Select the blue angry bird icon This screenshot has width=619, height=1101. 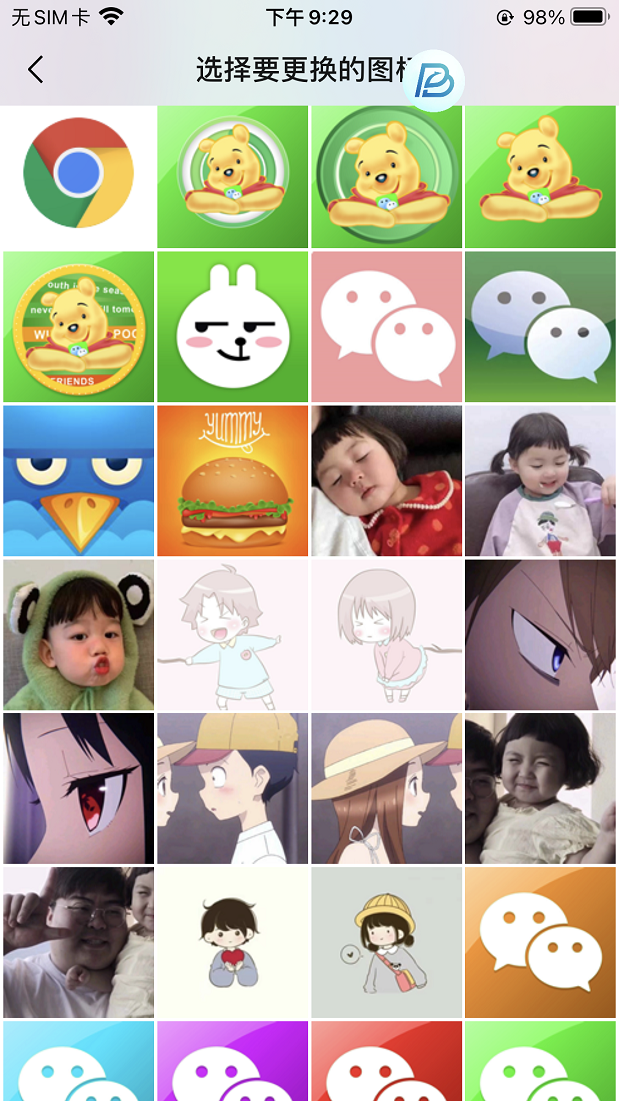(79, 481)
